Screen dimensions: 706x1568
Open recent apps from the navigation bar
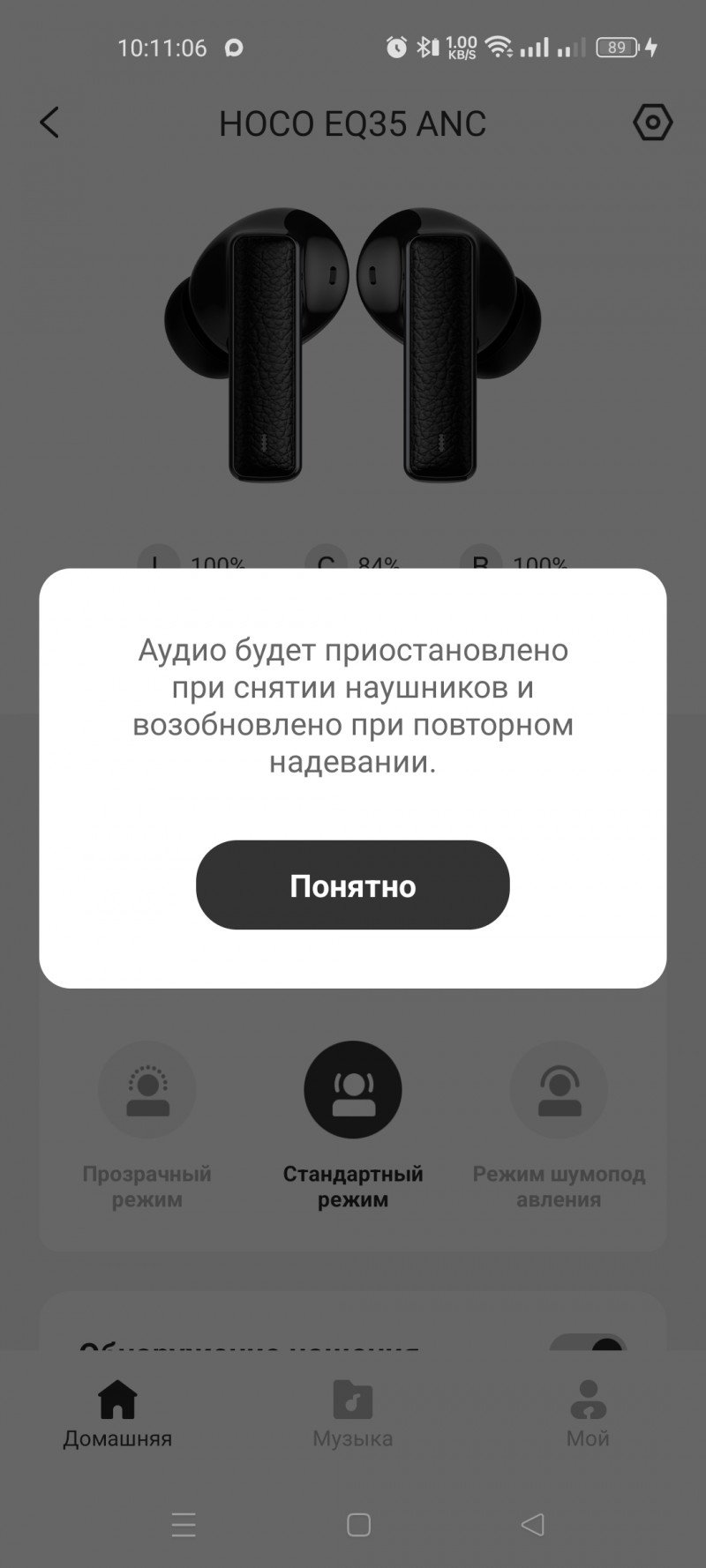pos(184,1524)
